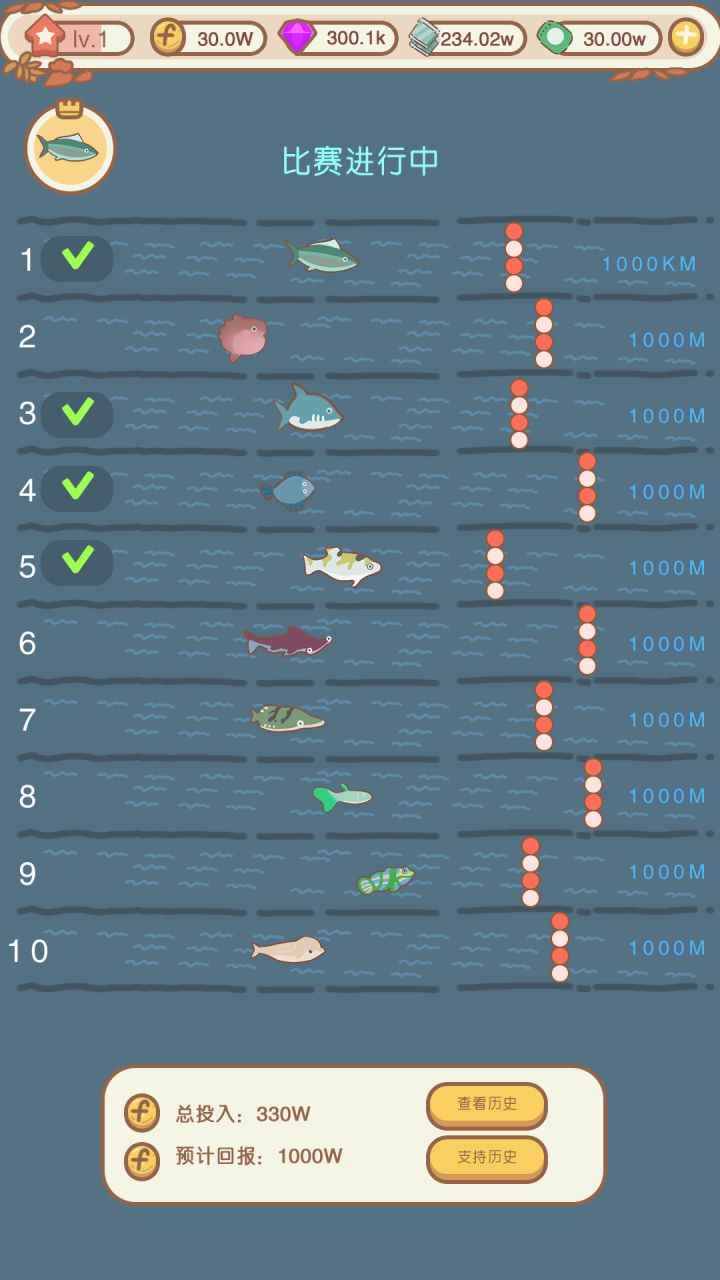Select the green fish in lane 8
This screenshot has width=720, height=1280.
coord(340,796)
